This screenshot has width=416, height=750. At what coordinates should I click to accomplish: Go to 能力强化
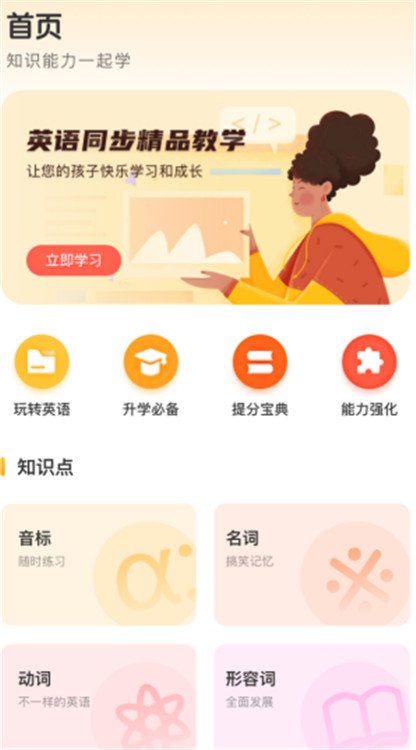369,375
